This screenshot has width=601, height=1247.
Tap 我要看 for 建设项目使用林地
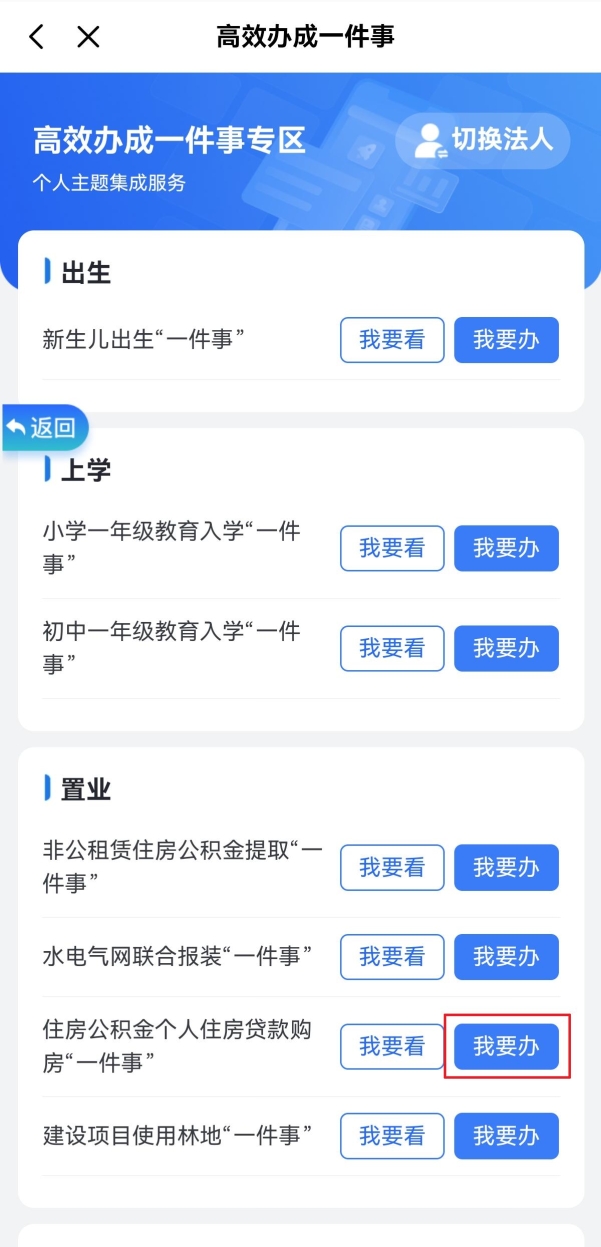coord(392,1136)
